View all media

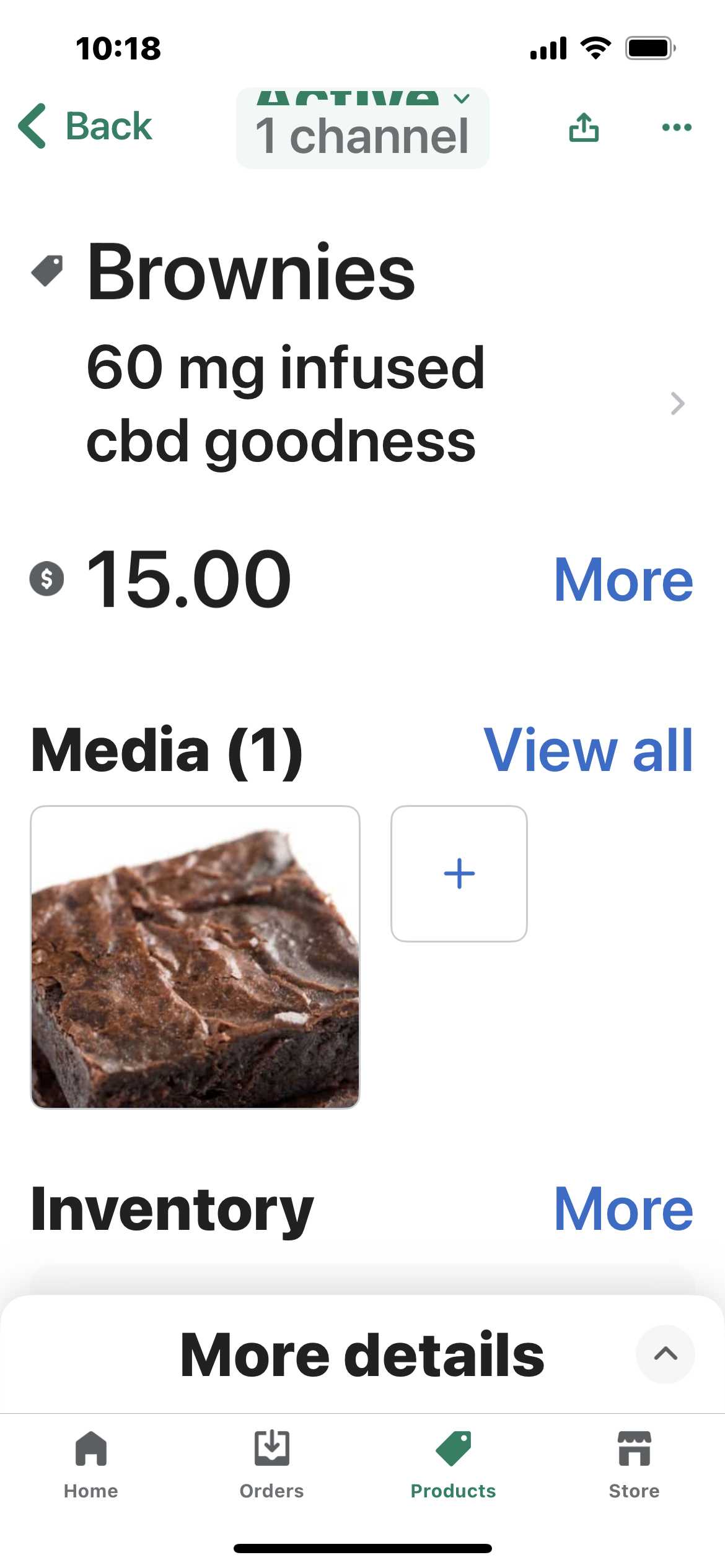pos(587,751)
